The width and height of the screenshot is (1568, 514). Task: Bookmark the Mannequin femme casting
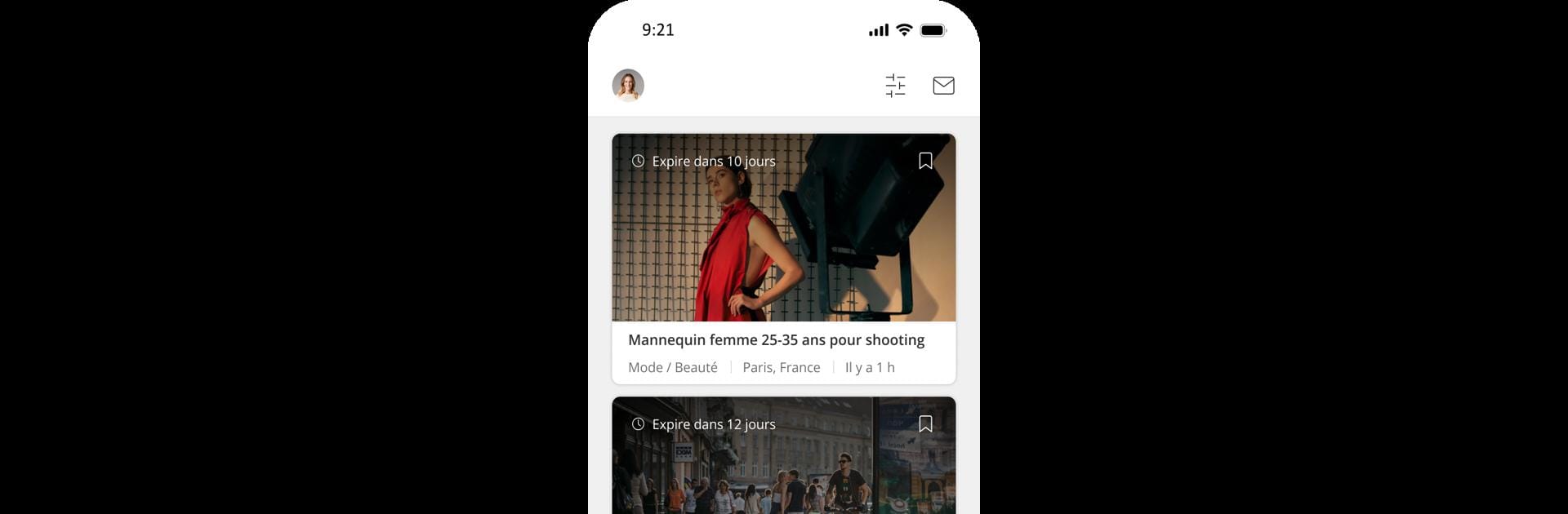[x=925, y=161]
